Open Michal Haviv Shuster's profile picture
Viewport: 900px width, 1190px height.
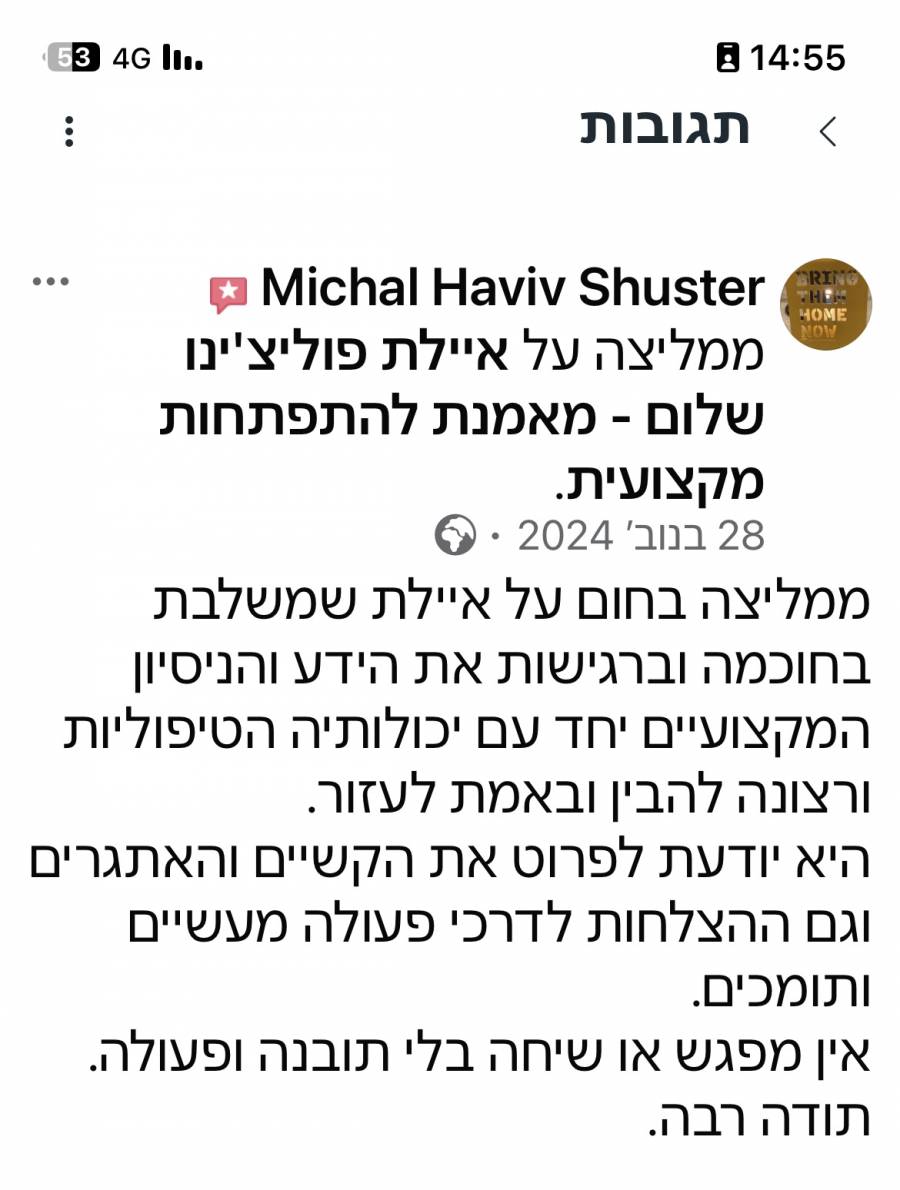point(824,303)
